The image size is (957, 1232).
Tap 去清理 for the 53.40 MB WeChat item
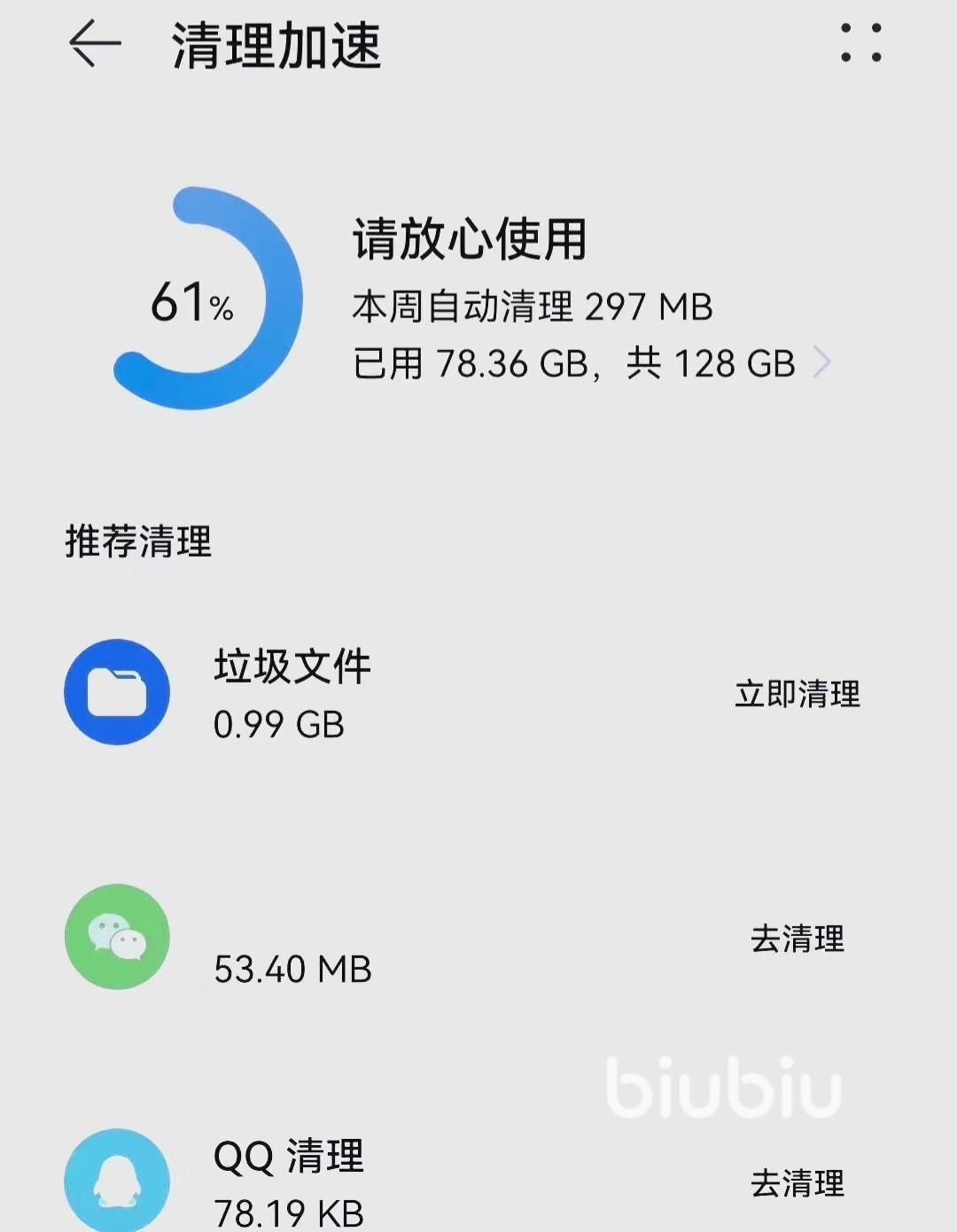click(797, 939)
